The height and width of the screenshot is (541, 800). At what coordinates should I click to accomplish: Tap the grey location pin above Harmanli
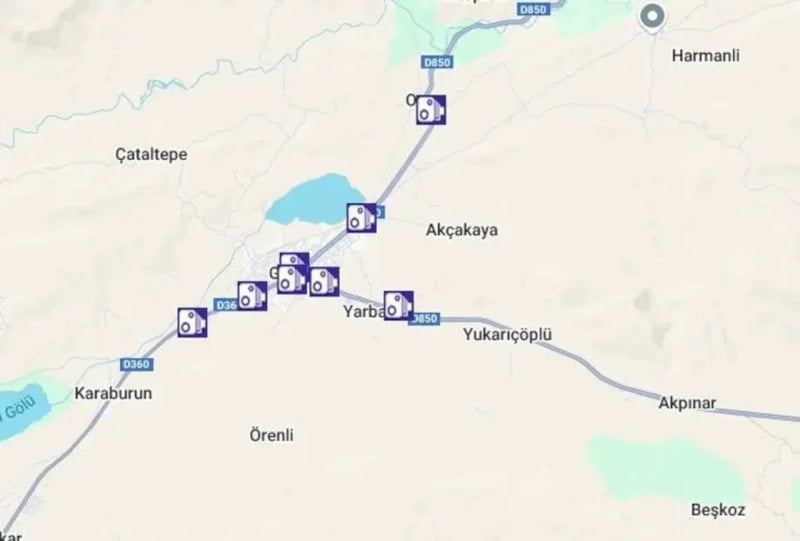pyautogui.click(x=652, y=18)
